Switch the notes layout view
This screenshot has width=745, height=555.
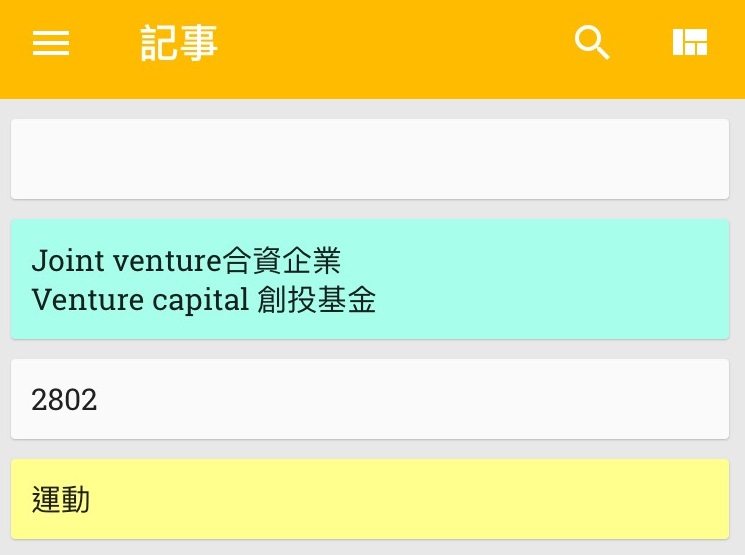690,43
